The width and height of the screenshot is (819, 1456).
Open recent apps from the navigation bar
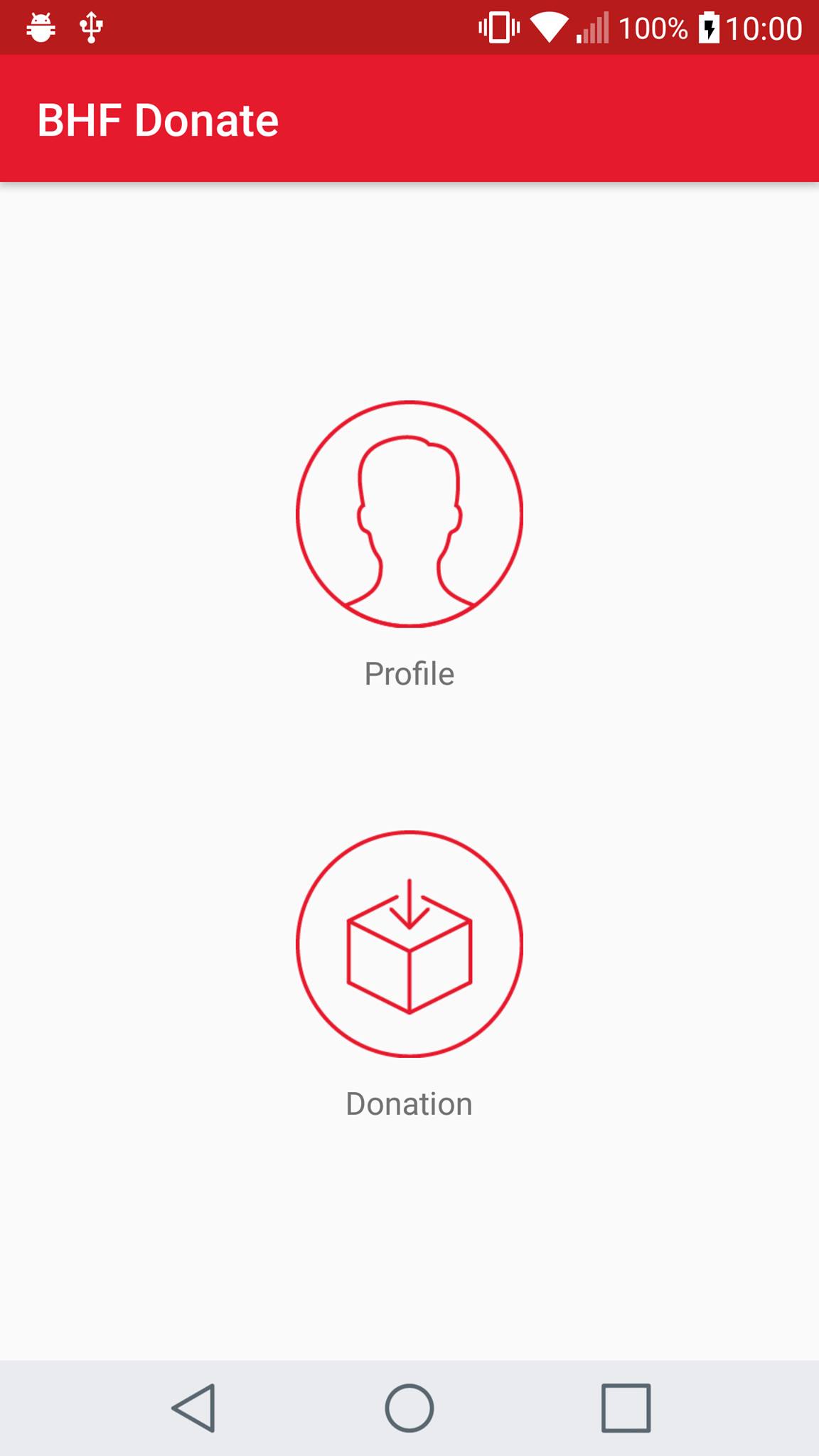(626, 1408)
